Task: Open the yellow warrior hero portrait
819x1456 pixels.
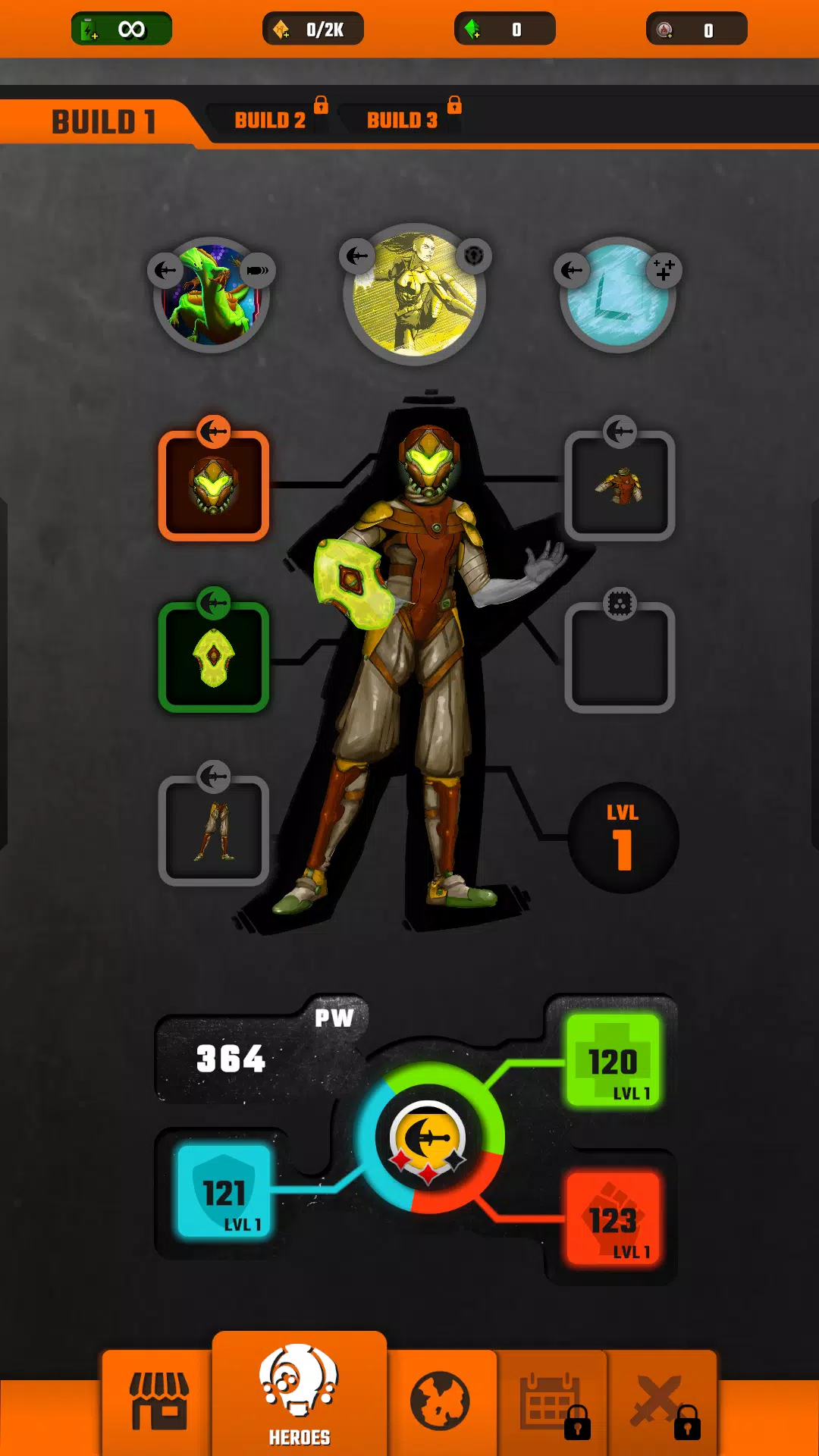Action: [415, 294]
